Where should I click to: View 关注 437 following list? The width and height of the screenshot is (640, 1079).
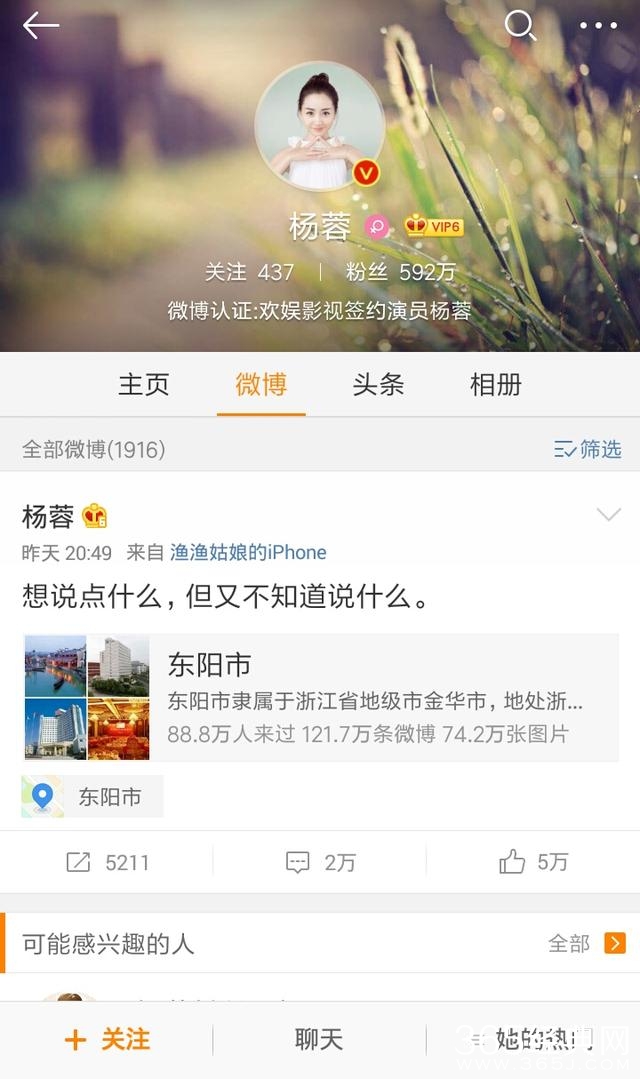(x=250, y=272)
